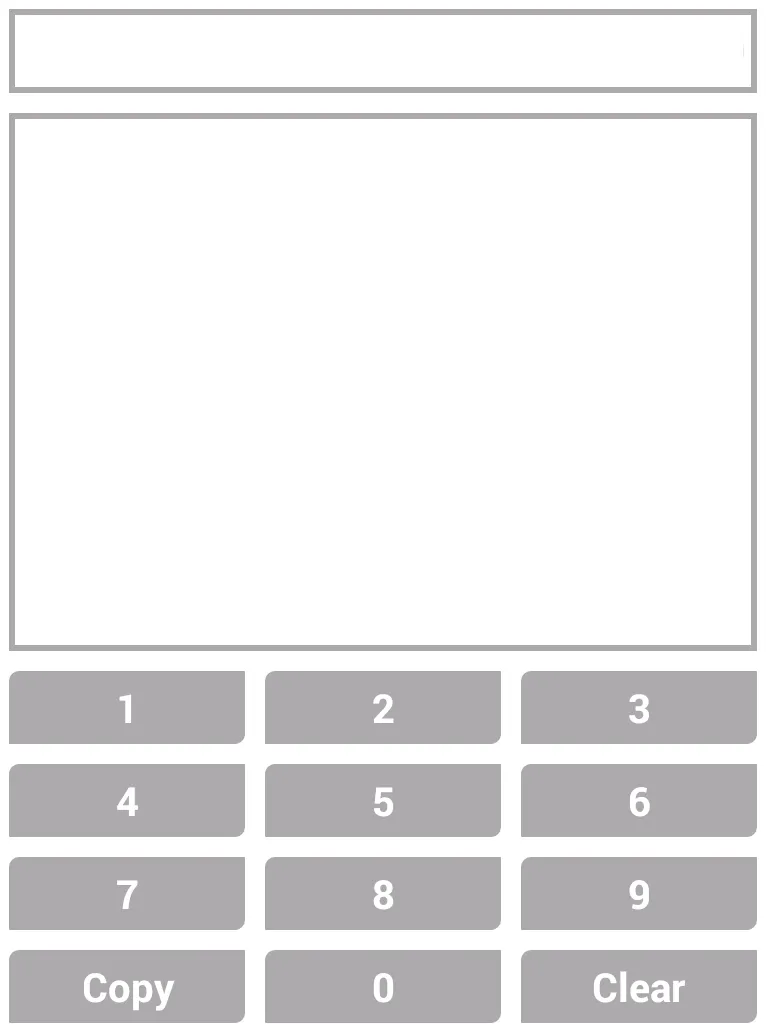766x1033 pixels.
Task: Tap the number 6 key
Action: 639,801
